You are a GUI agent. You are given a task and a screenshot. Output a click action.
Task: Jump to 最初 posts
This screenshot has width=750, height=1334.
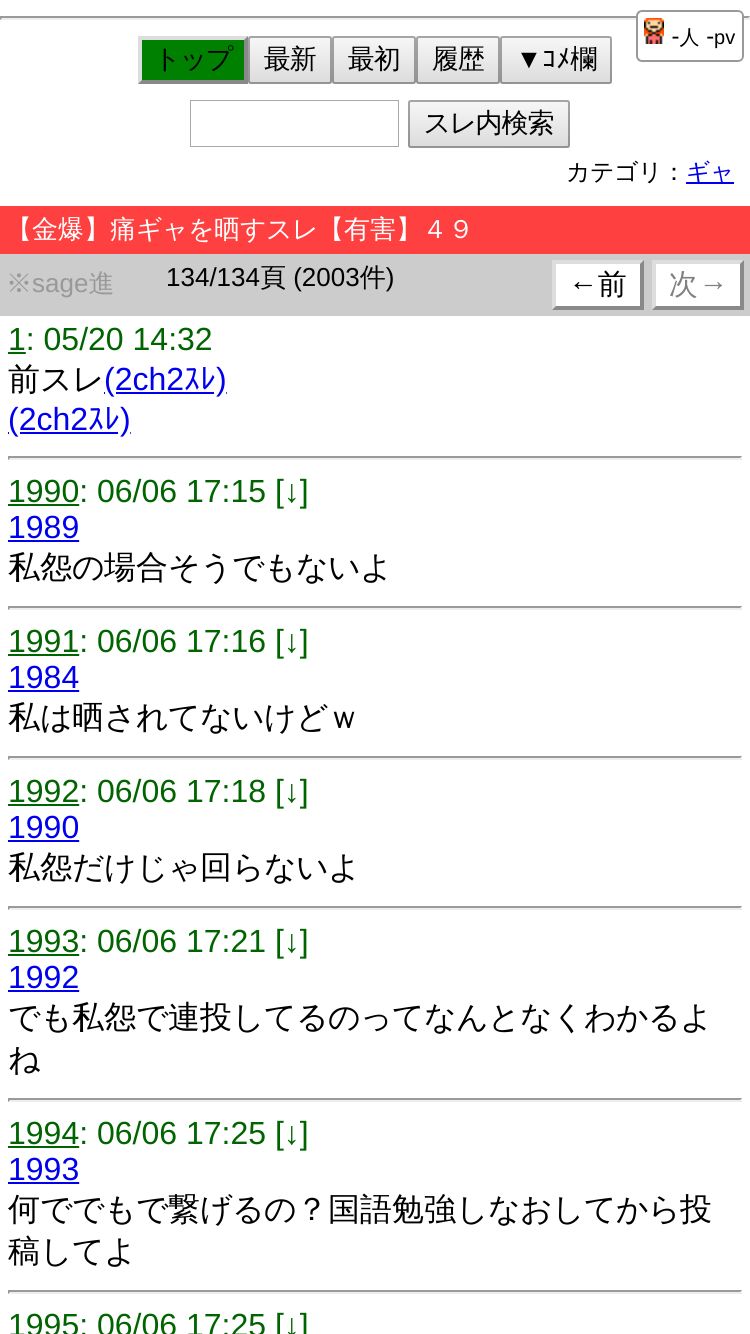tap(374, 60)
